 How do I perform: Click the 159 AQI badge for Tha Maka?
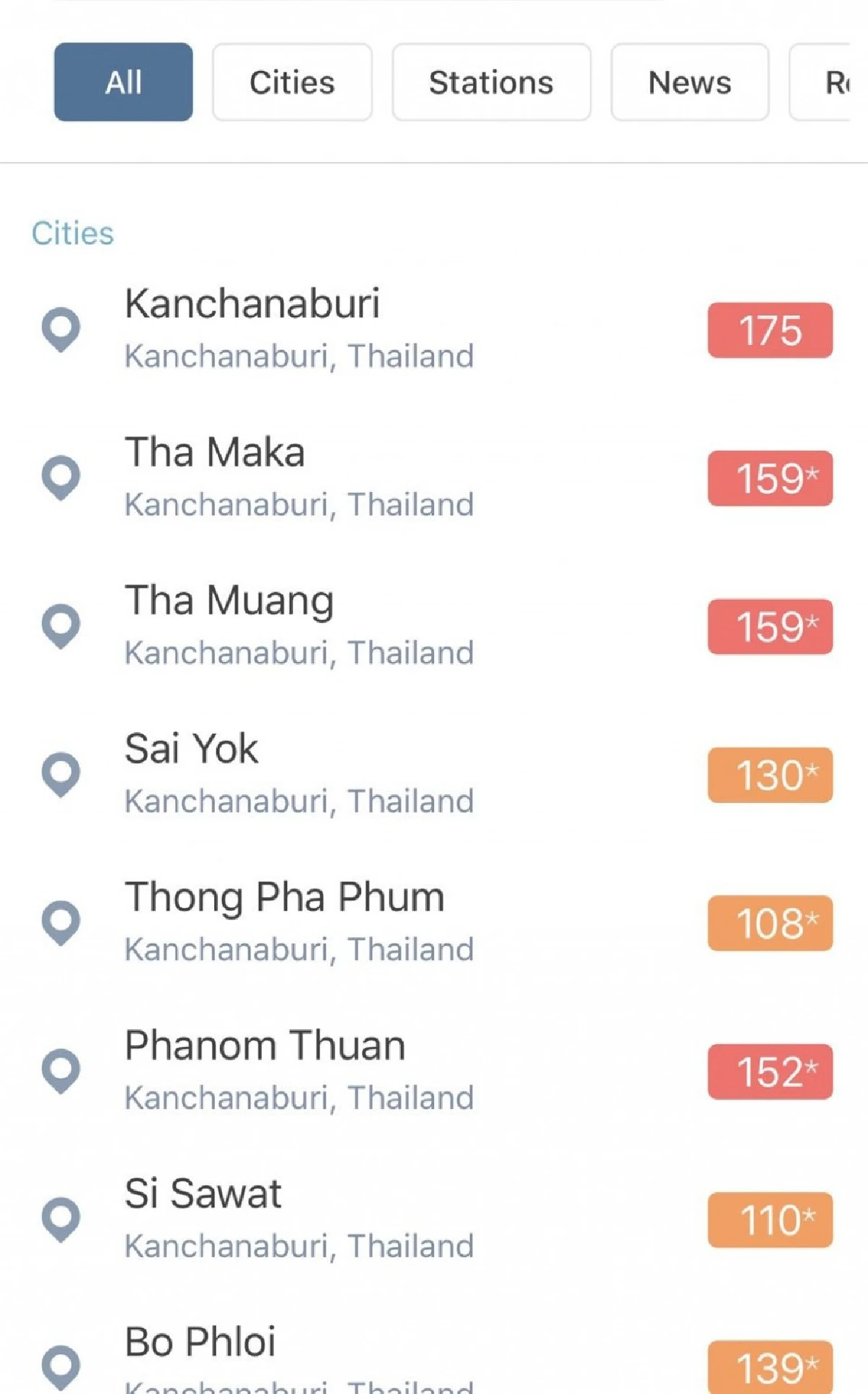[x=769, y=479]
